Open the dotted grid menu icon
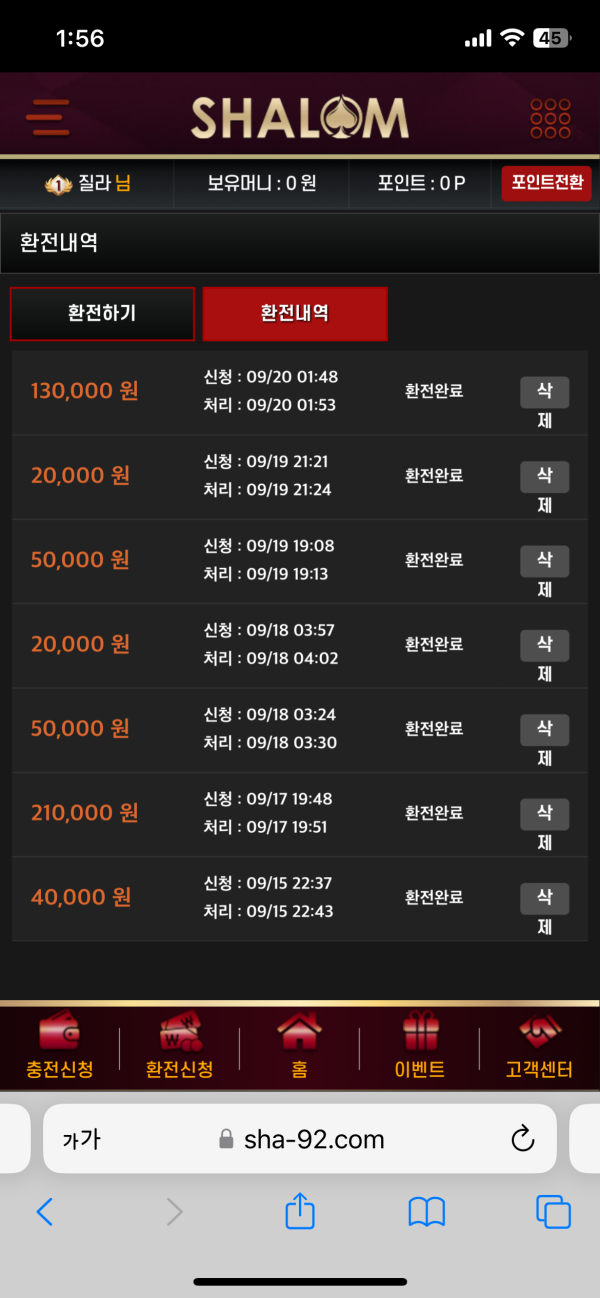Image resolution: width=600 pixels, height=1298 pixels. (x=550, y=118)
